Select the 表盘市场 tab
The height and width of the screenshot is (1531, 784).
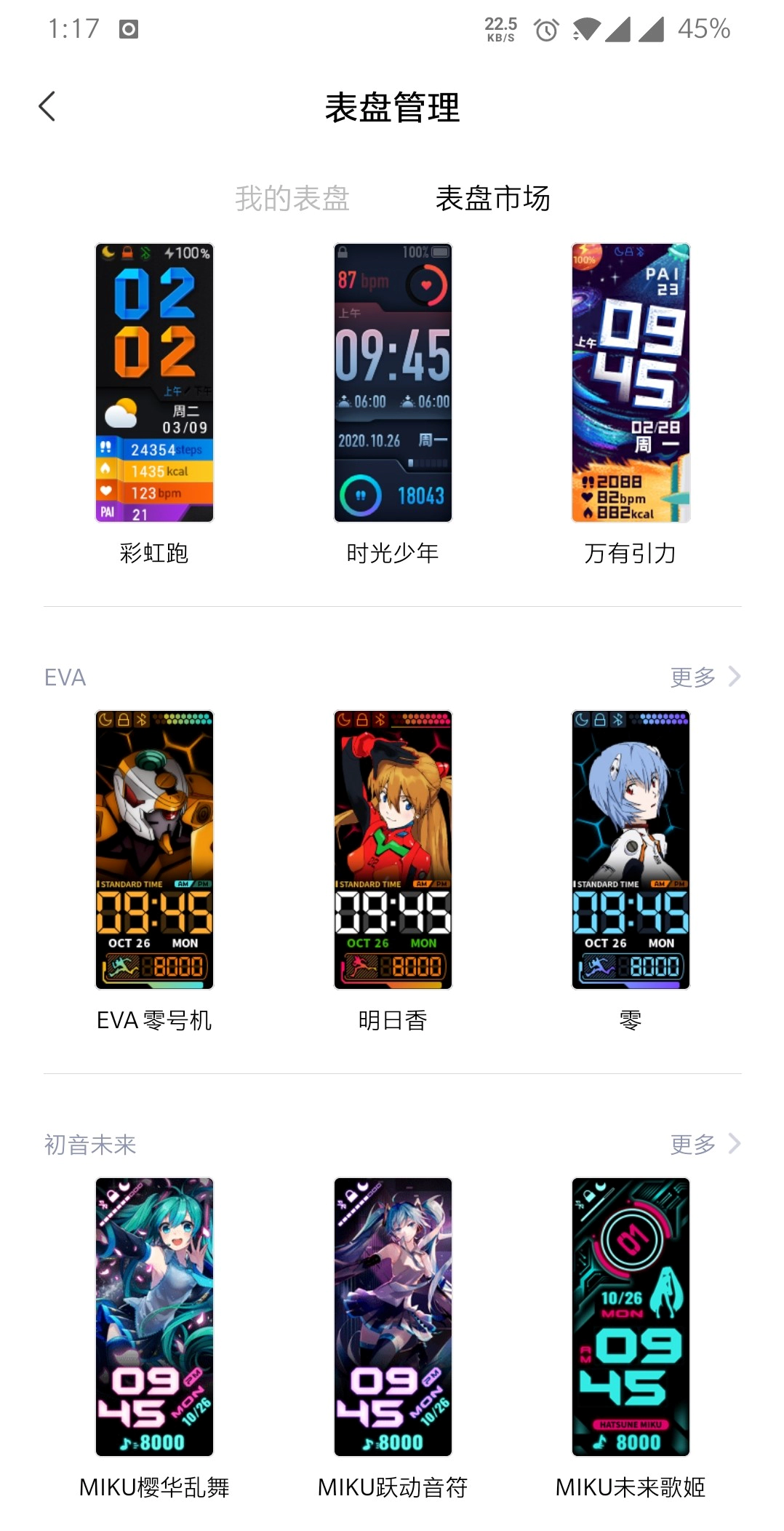click(492, 198)
